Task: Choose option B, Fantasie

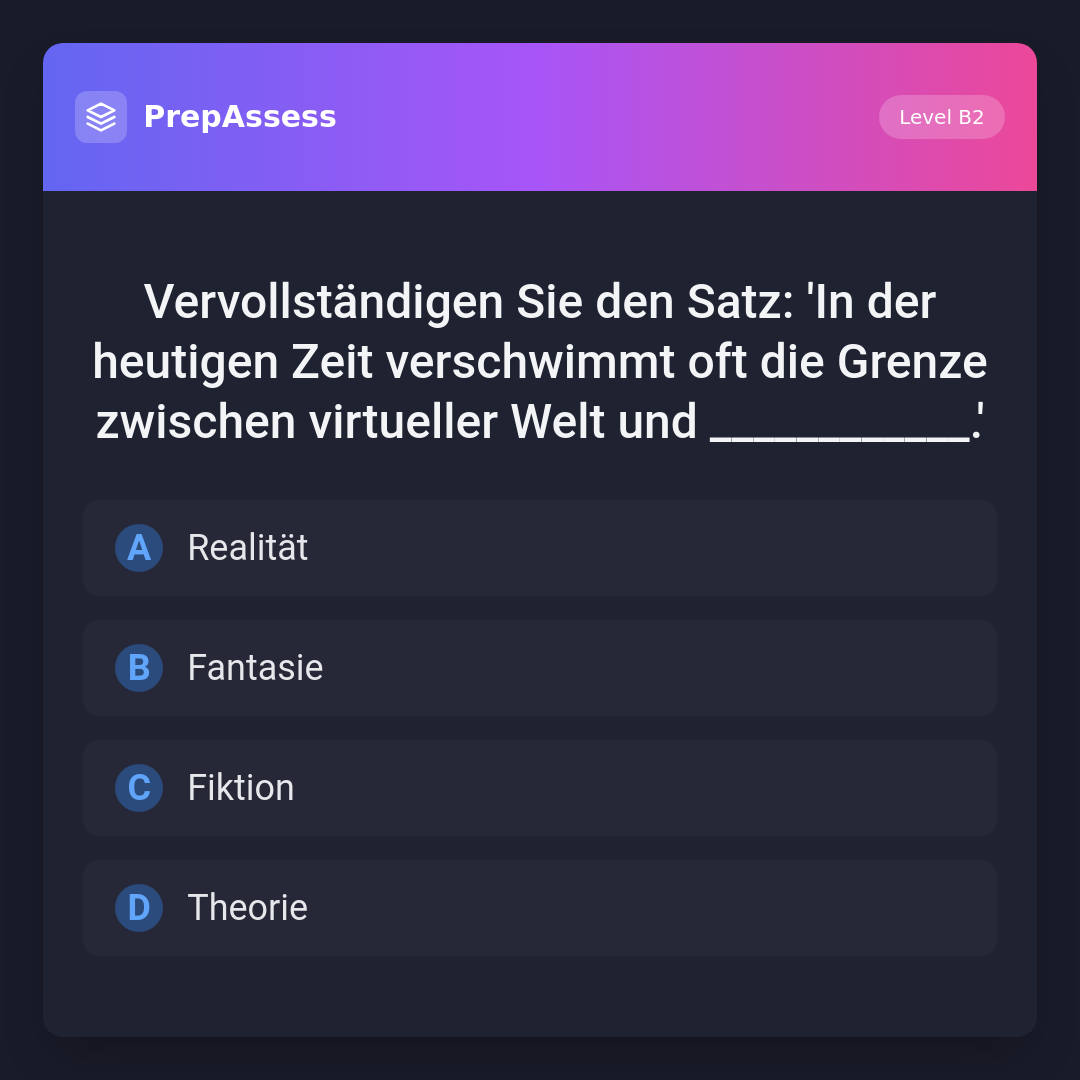Action: [x=540, y=668]
